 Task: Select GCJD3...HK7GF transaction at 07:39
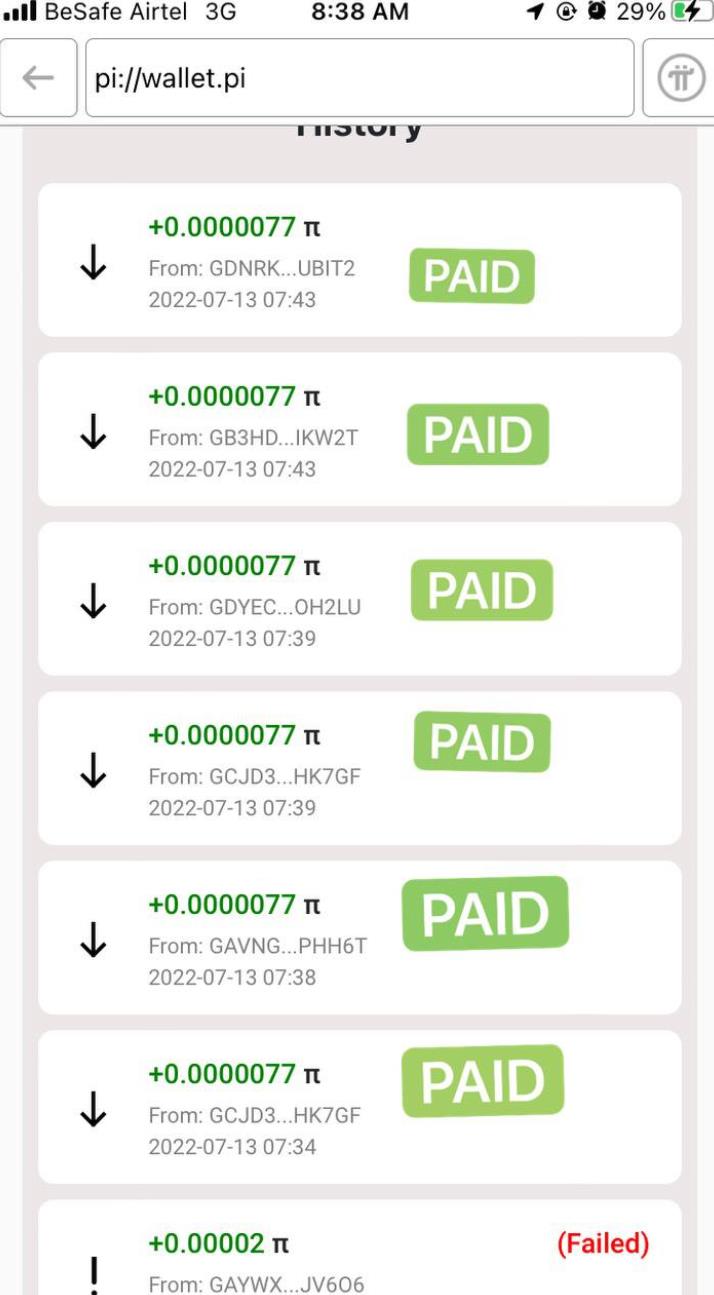(x=360, y=768)
